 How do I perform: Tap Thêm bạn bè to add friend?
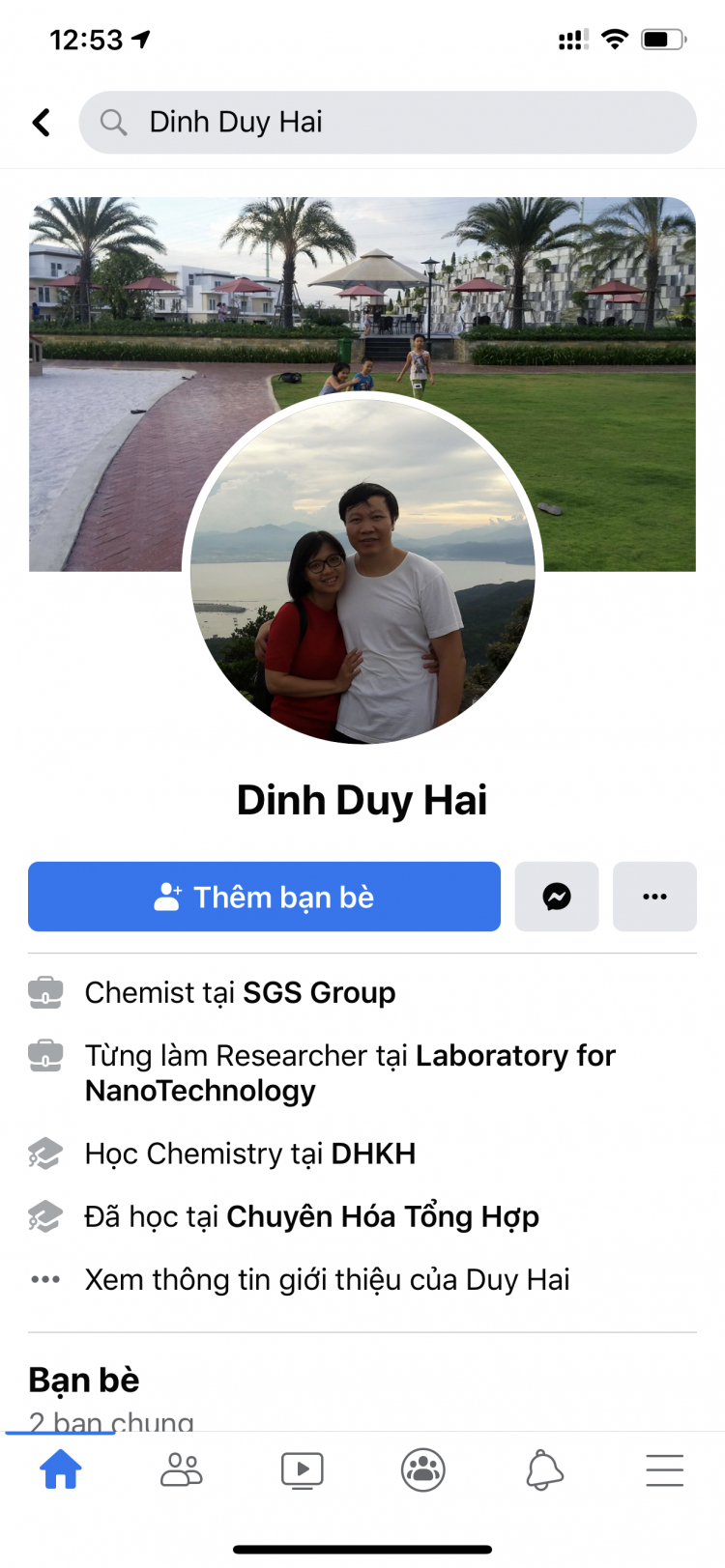click(x=264, y=897)
